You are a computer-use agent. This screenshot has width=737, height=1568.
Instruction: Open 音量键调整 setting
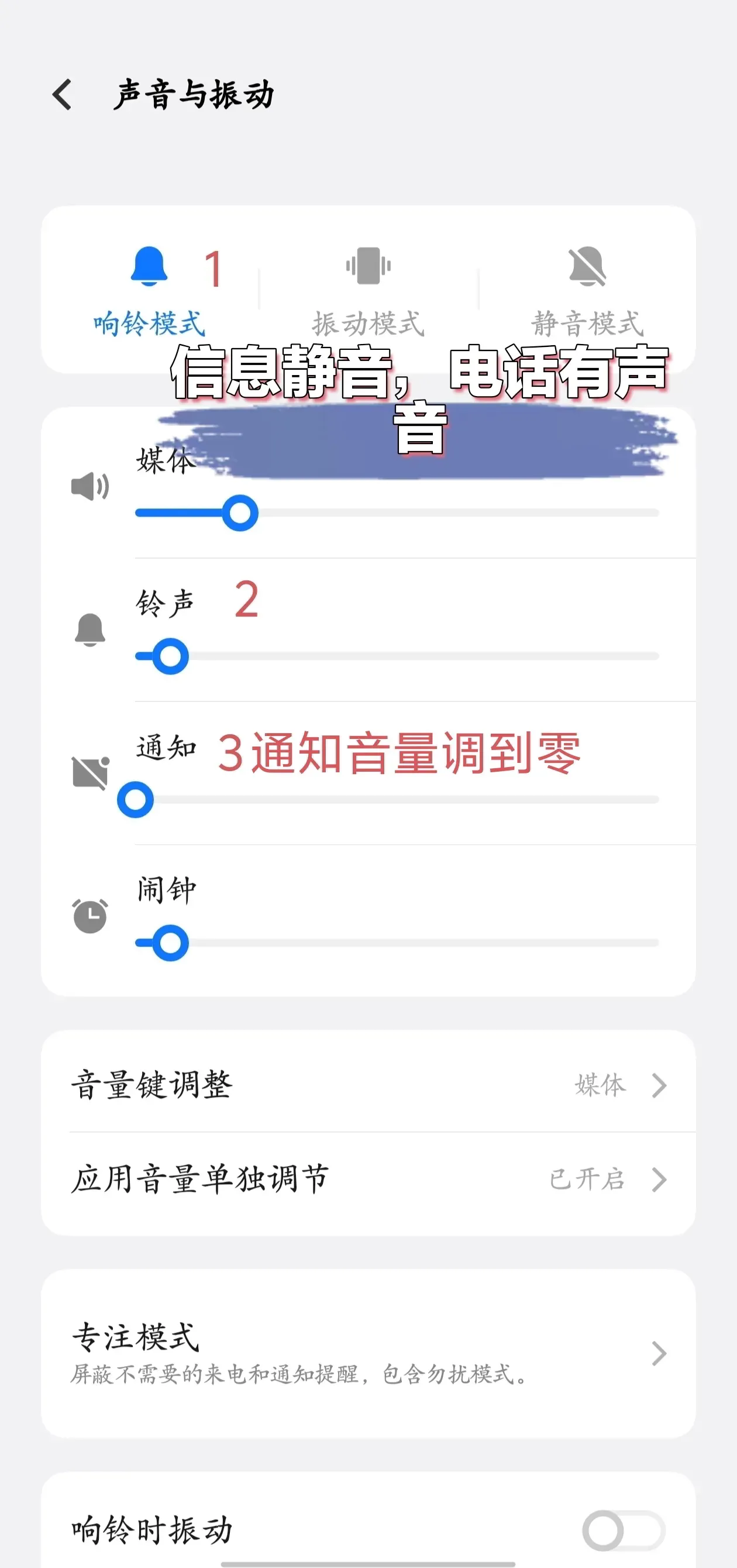pyautogui.click(x=368, y=1085)
